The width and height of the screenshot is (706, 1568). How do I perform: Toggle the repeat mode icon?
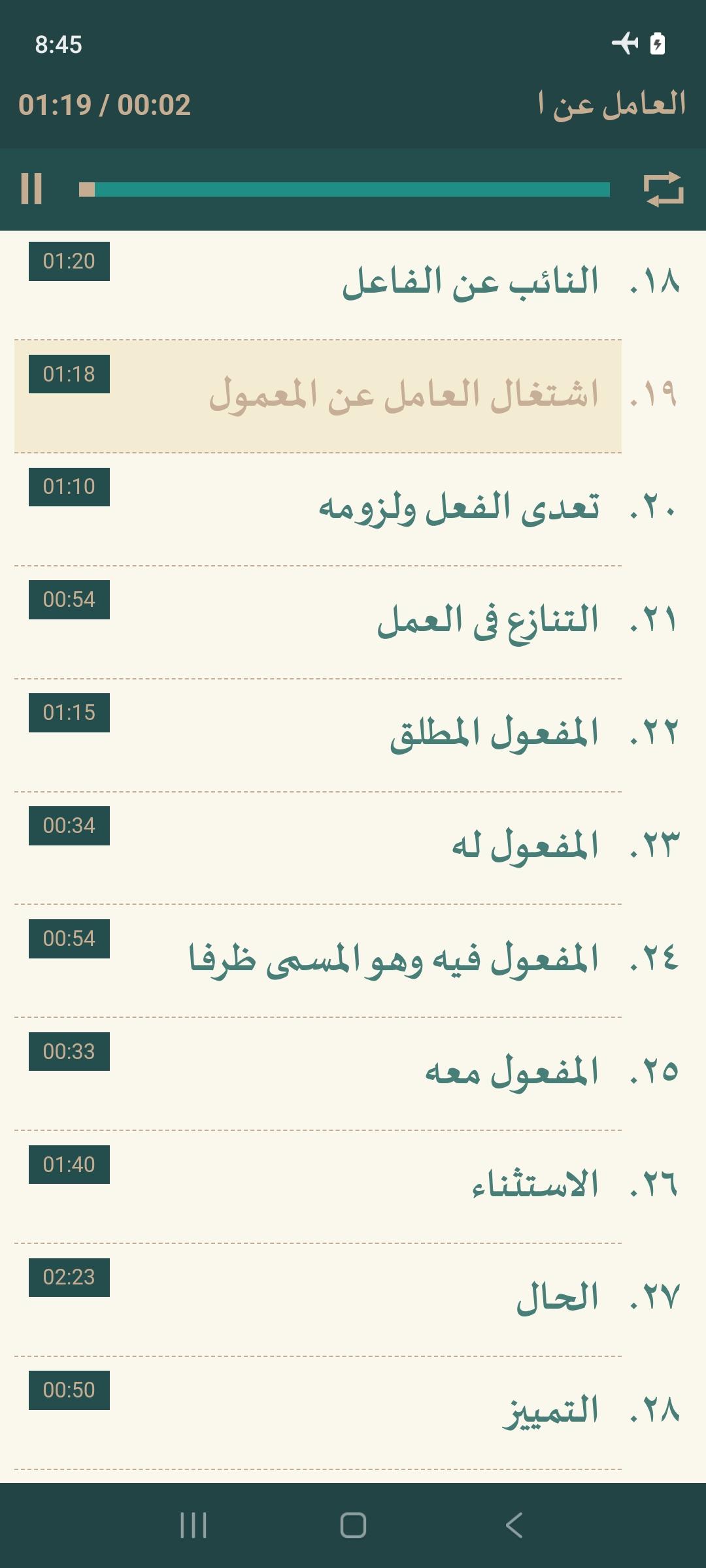663,189
